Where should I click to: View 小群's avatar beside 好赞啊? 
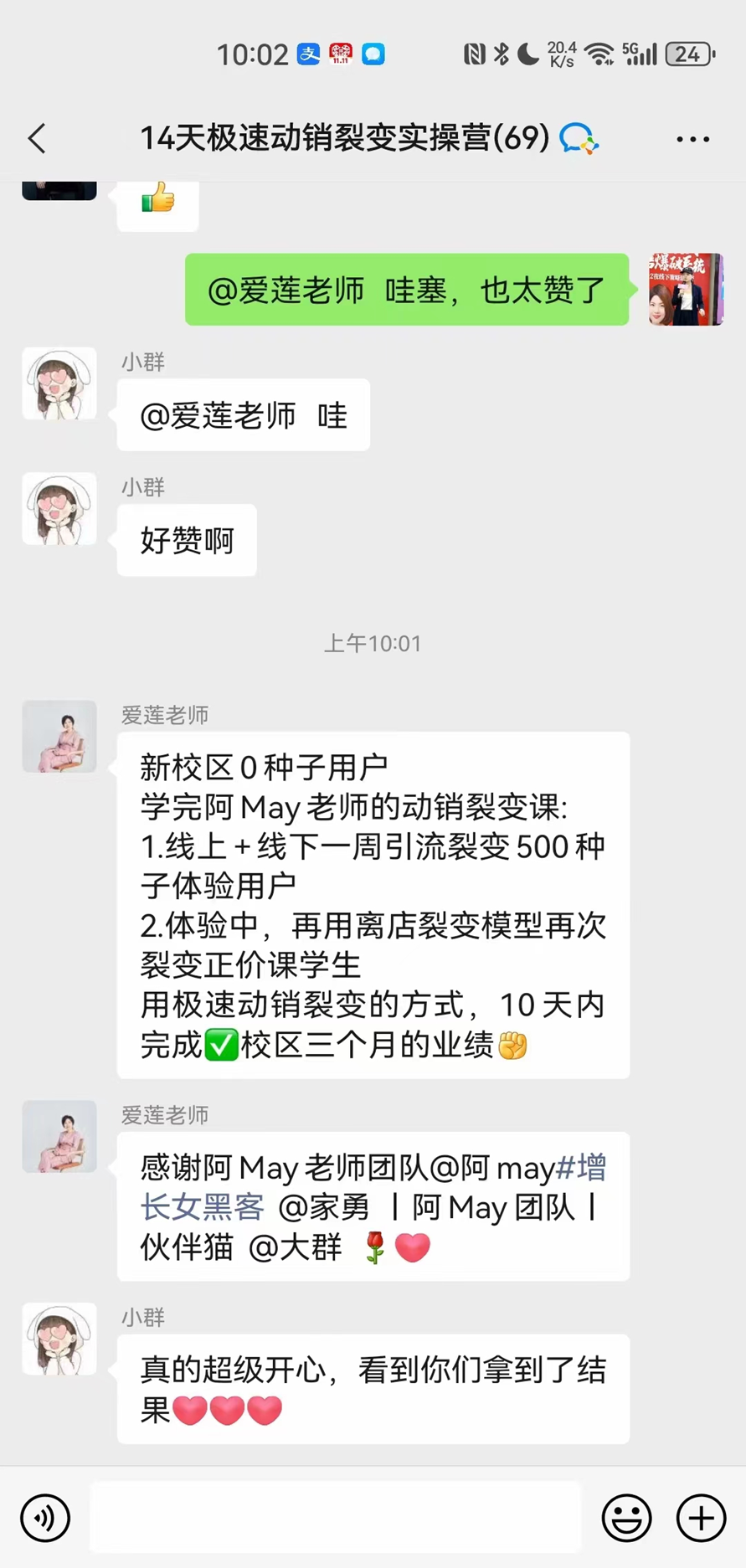[59, 509]
